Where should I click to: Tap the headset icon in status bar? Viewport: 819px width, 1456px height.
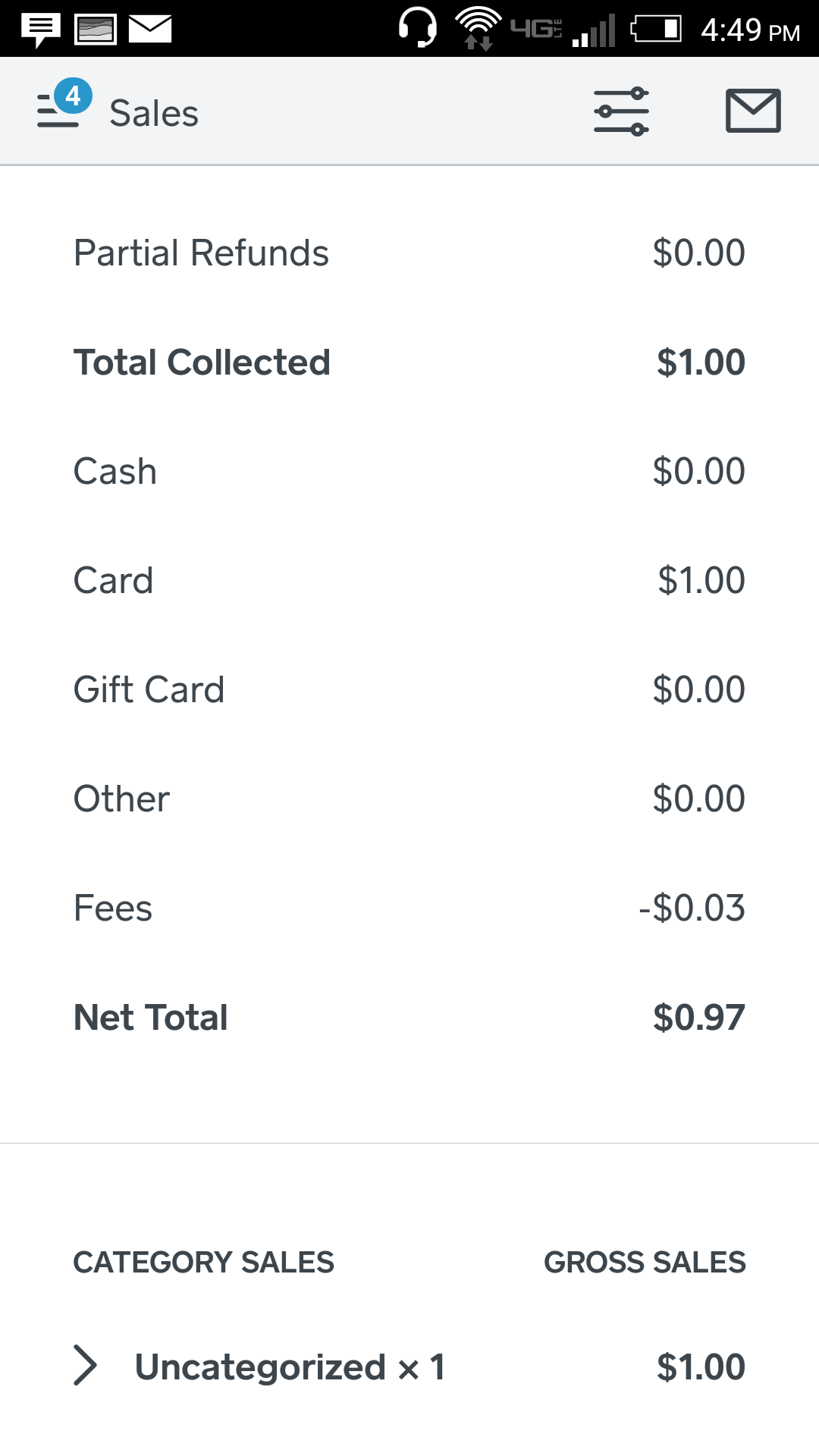[x=416, y=28]
